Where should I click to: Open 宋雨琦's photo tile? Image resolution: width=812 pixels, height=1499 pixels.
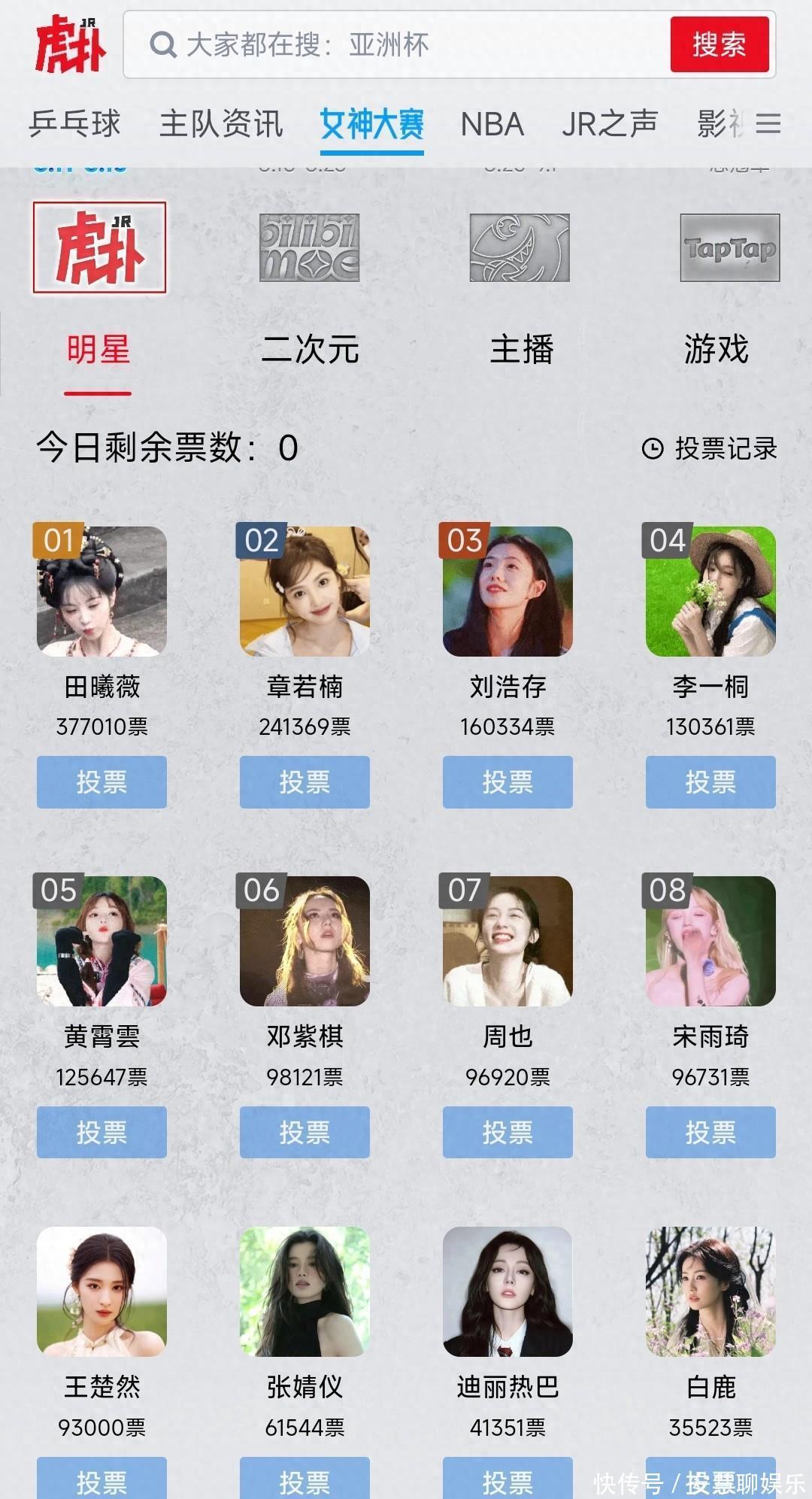[710, 942]
